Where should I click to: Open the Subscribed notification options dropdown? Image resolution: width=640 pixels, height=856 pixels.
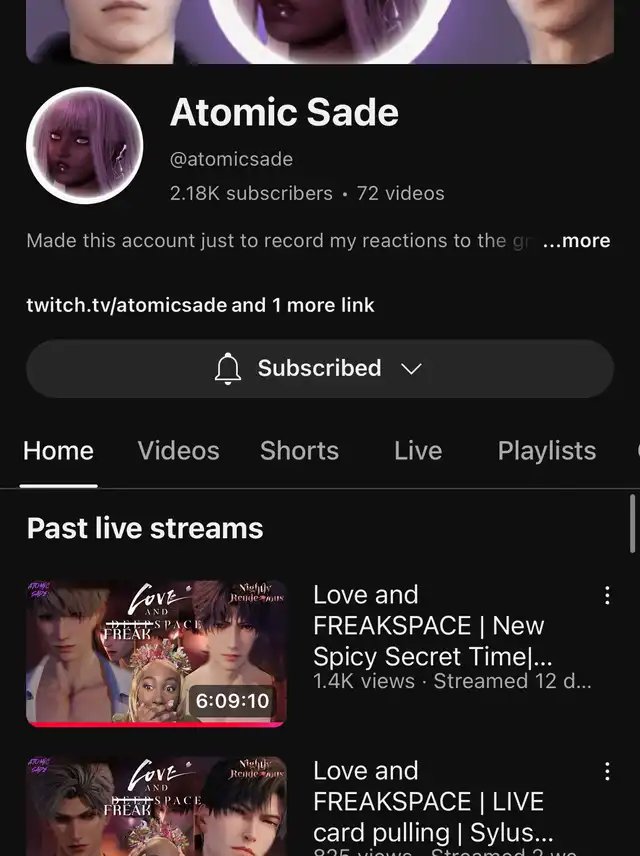click(x=319, y=368)
